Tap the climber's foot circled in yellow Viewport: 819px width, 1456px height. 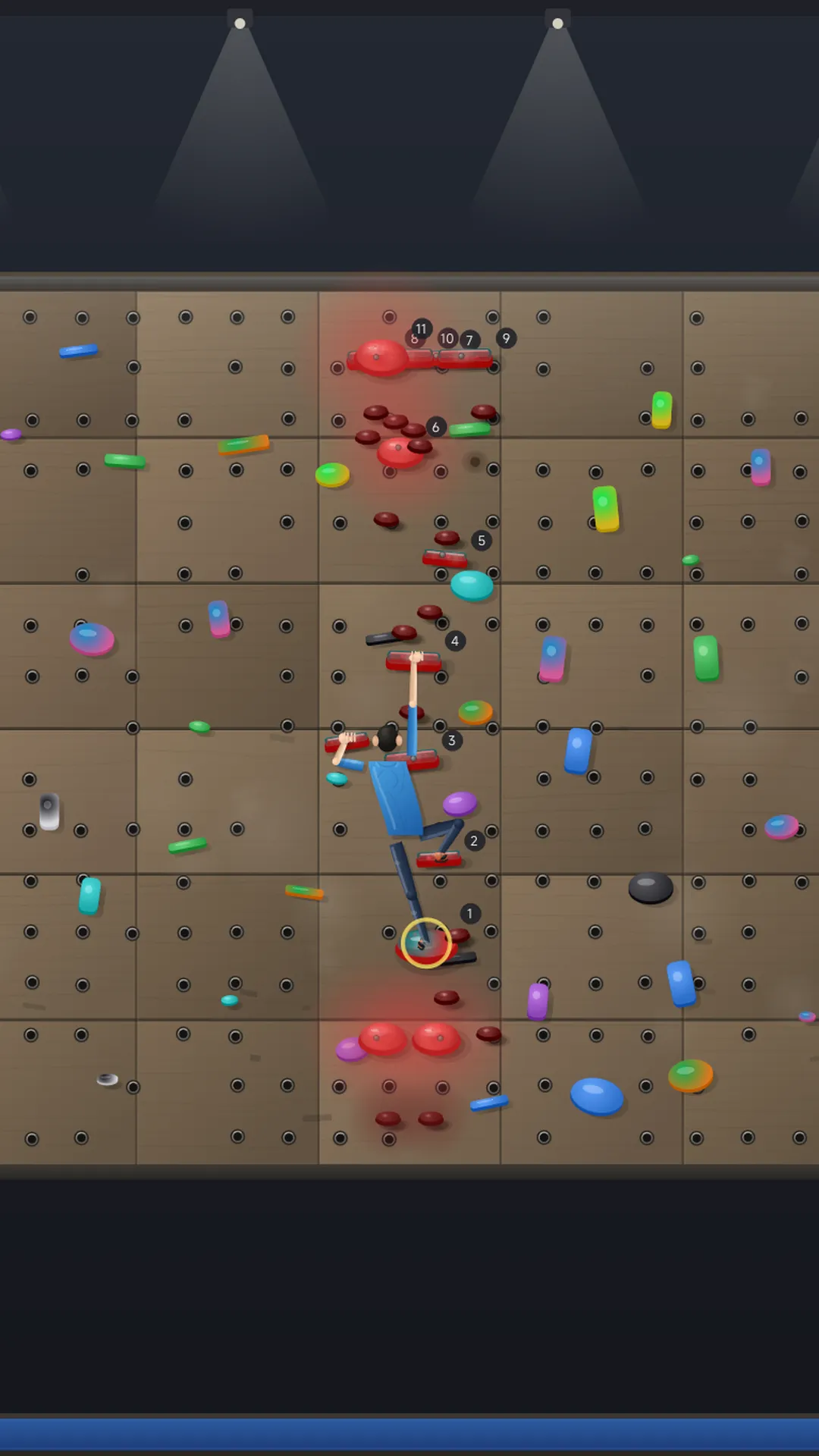tap(425, 943)
